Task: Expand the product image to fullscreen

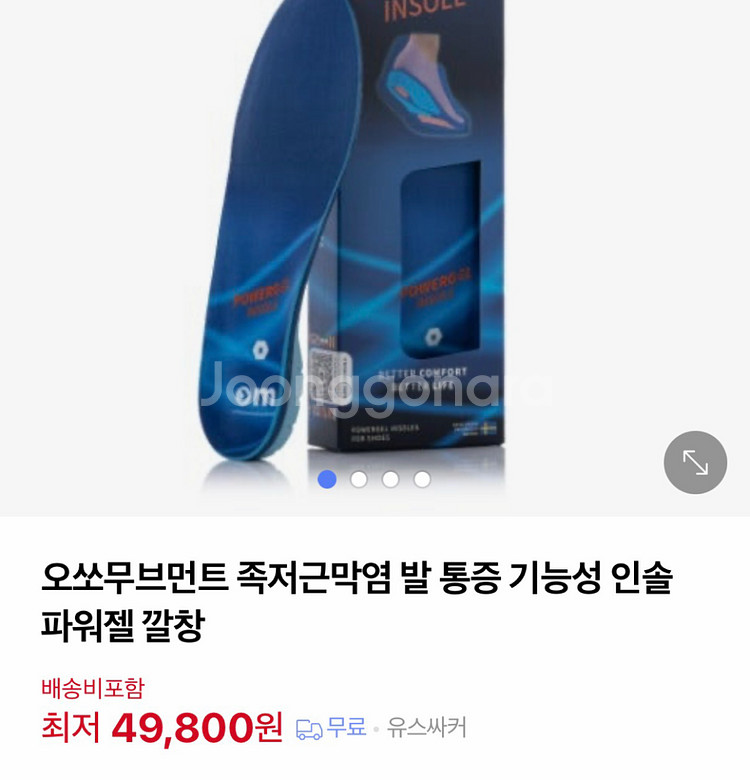Action: point(695,462)
